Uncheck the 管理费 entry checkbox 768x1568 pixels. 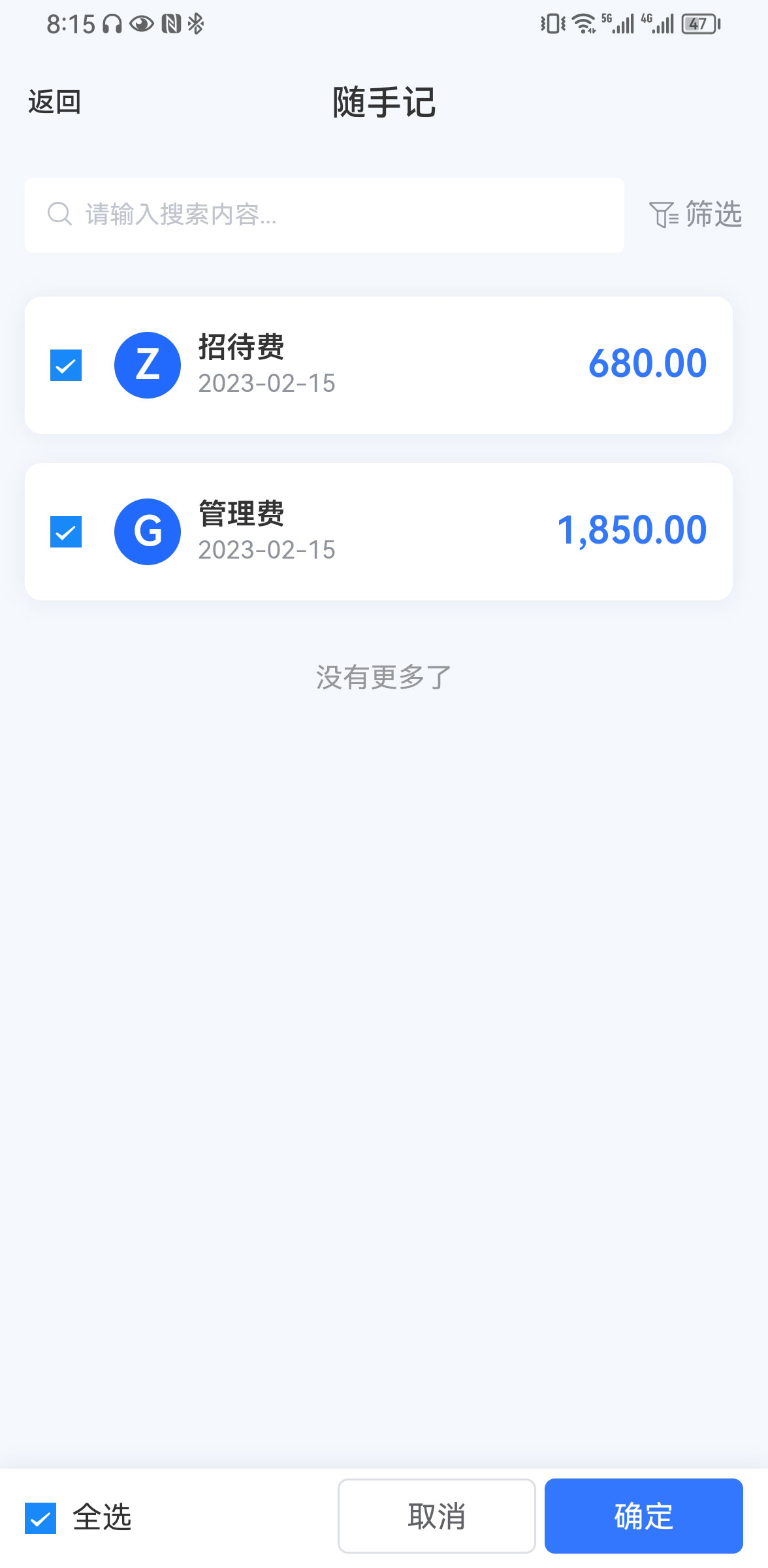coord(66,532)
